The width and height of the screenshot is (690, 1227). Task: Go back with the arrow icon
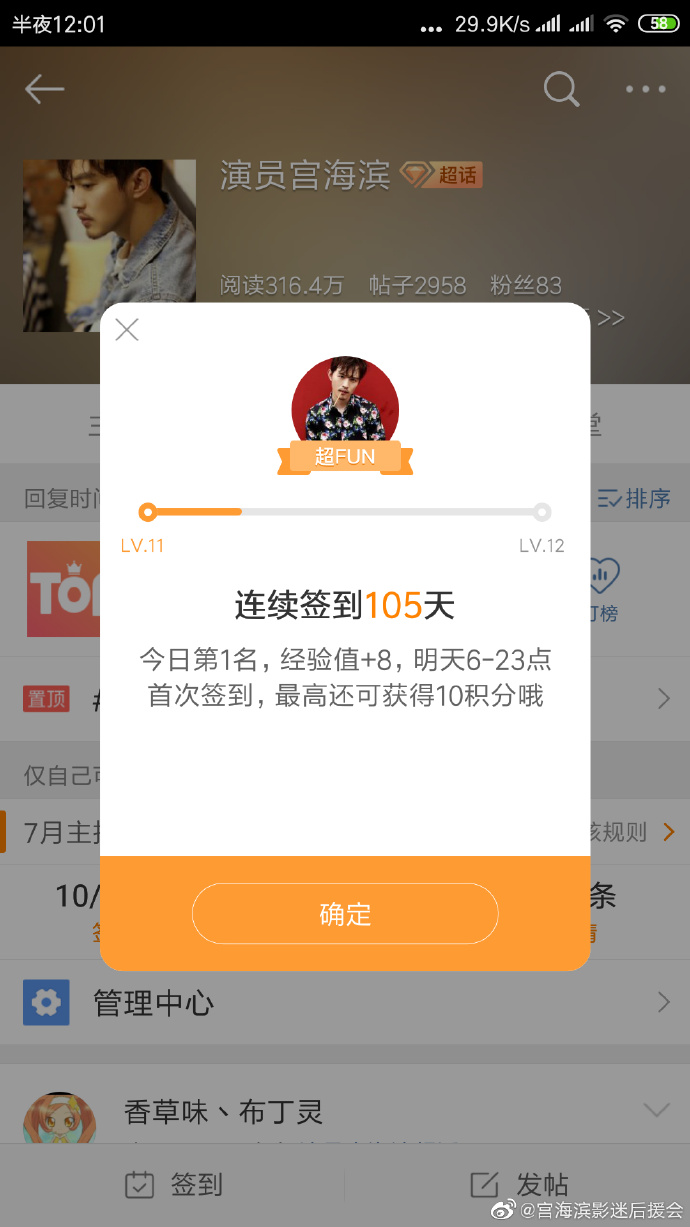tap(44, 89)
